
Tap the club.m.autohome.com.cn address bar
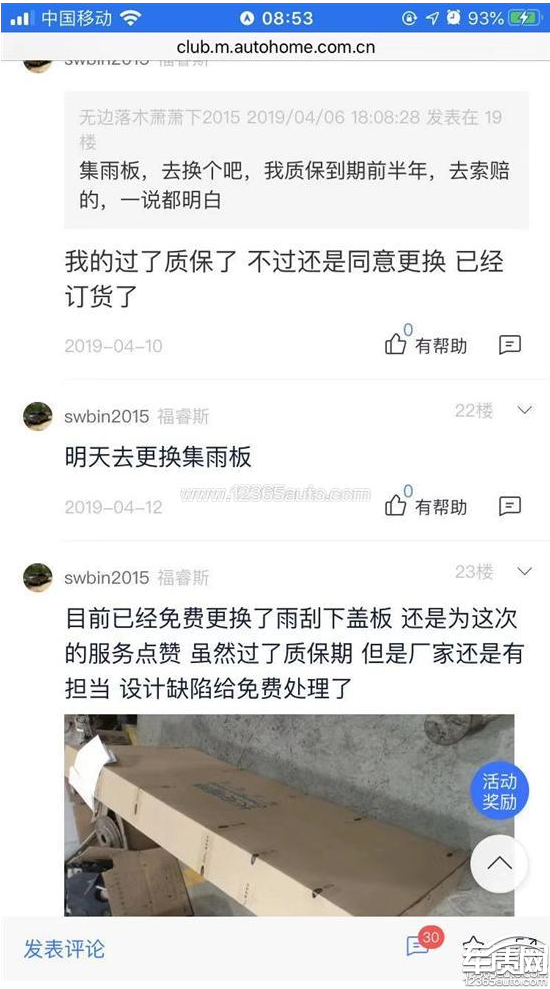[x=276, y=47]
